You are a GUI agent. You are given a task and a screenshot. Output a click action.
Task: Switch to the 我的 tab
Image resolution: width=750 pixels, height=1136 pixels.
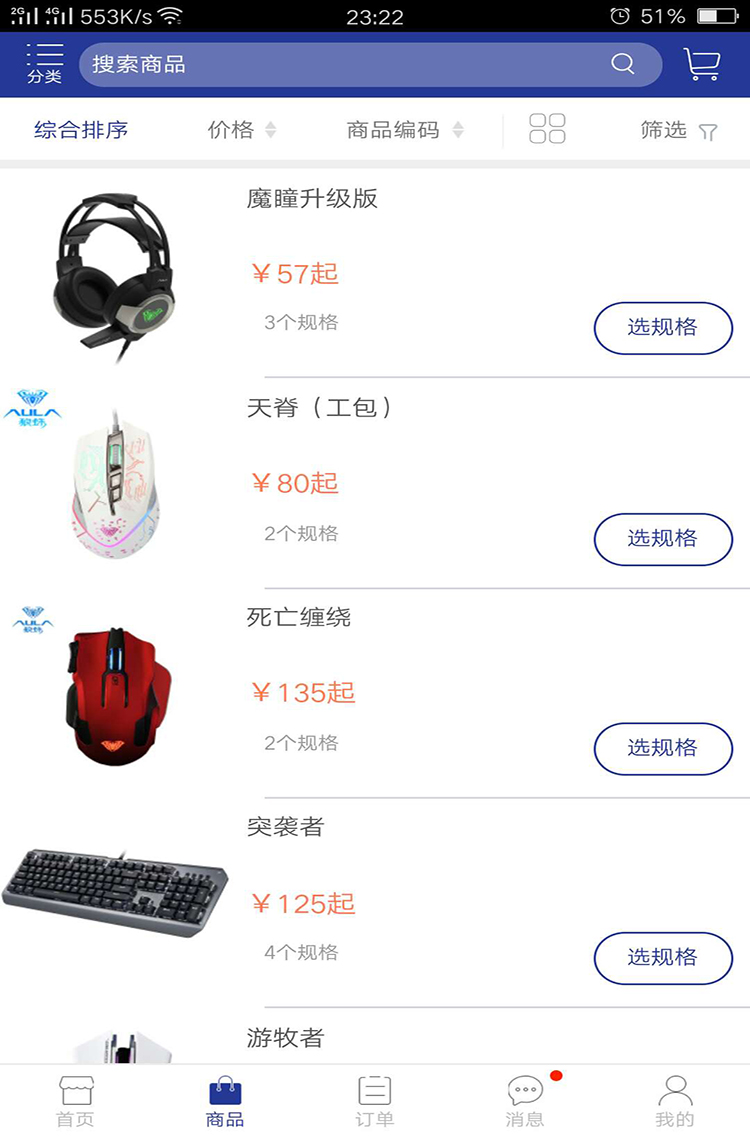click(x=675, y=1101)
